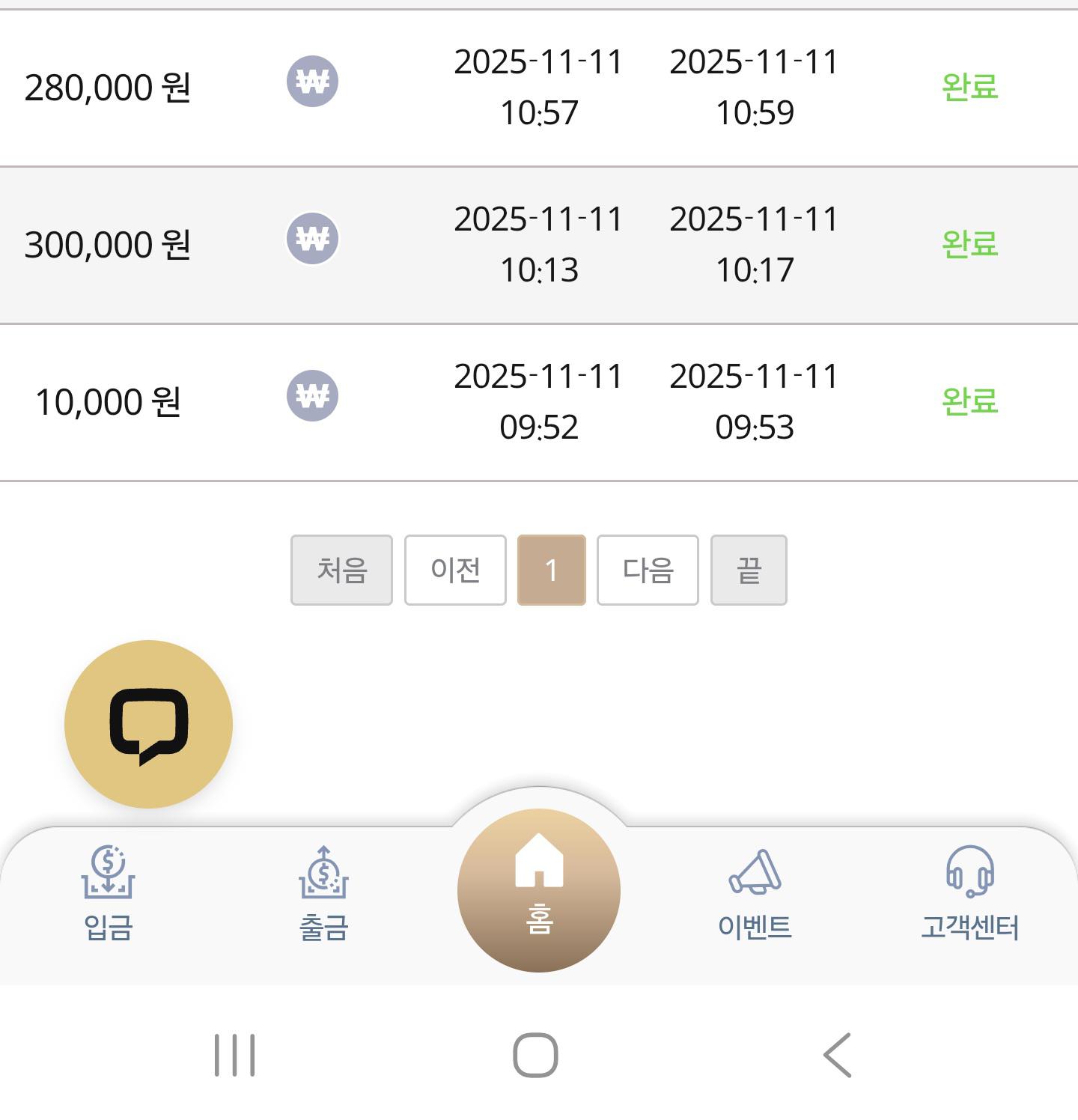Image resolution: width=1078 pixels, height=1120 pixels.
Task: Tap the system back button
Action: [x=837, y=1055]
